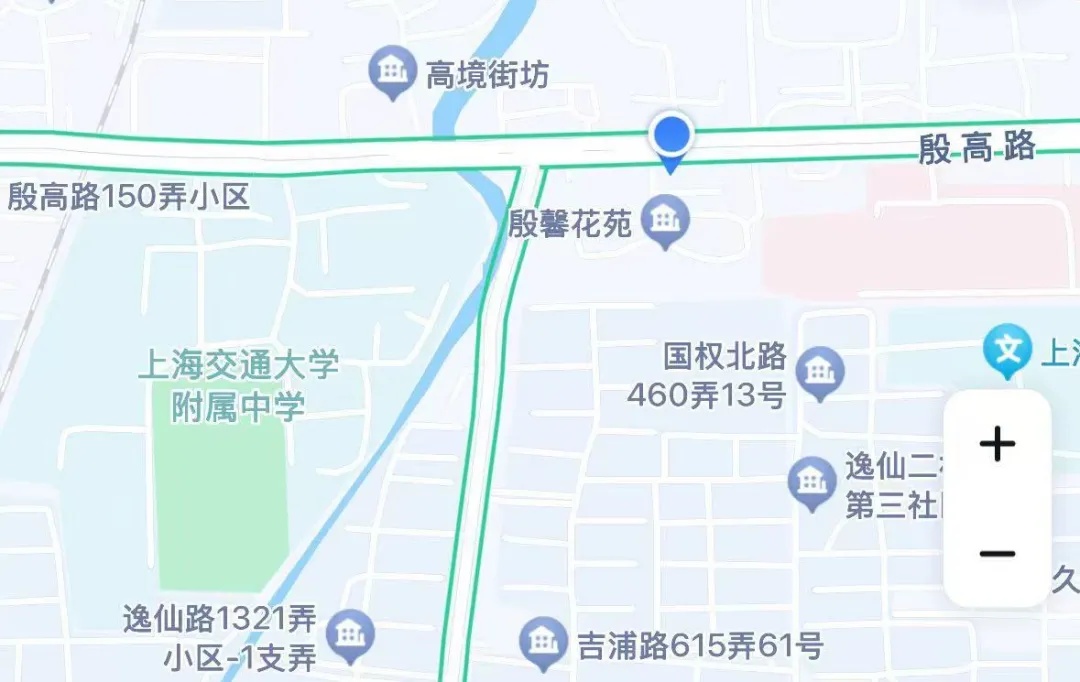
Task: Select the 高境街坊 map marker
Action: (392, 71)
